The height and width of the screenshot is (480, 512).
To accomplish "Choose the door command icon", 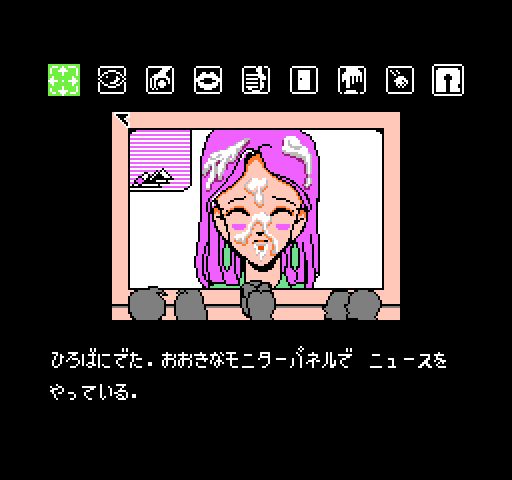I will [x=304, y=80].
